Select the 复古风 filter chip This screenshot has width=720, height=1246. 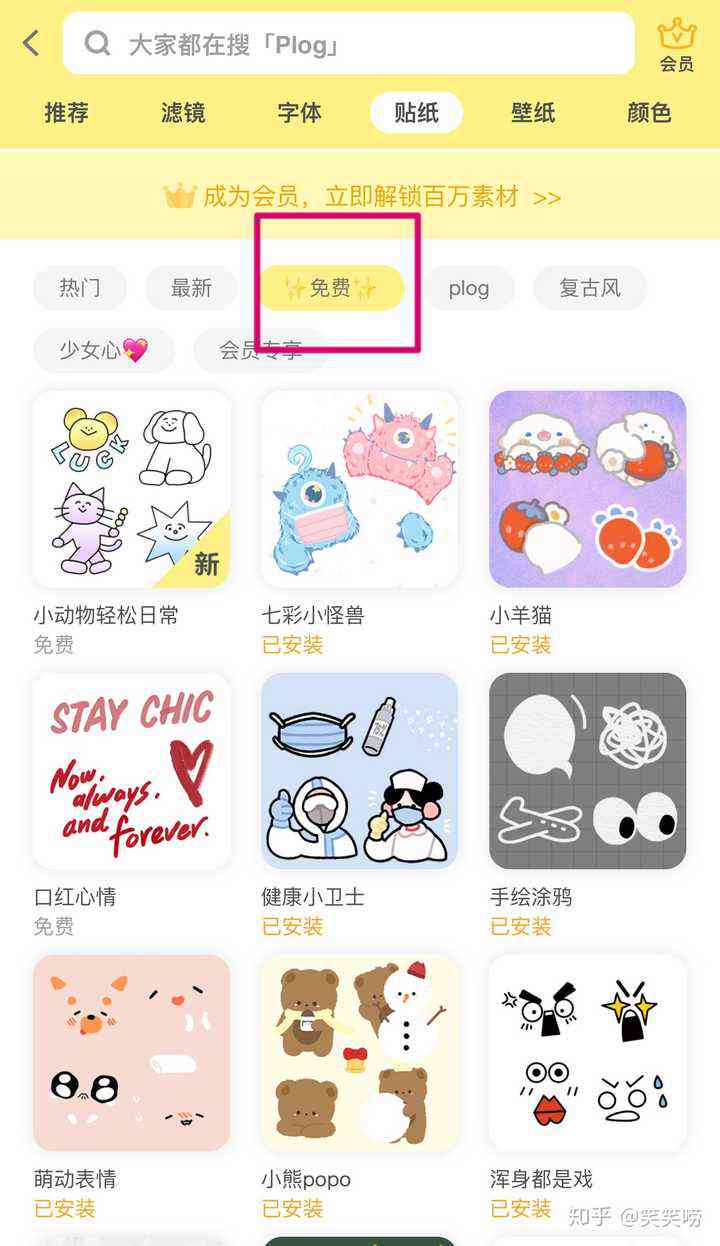[x=590, y=289]
